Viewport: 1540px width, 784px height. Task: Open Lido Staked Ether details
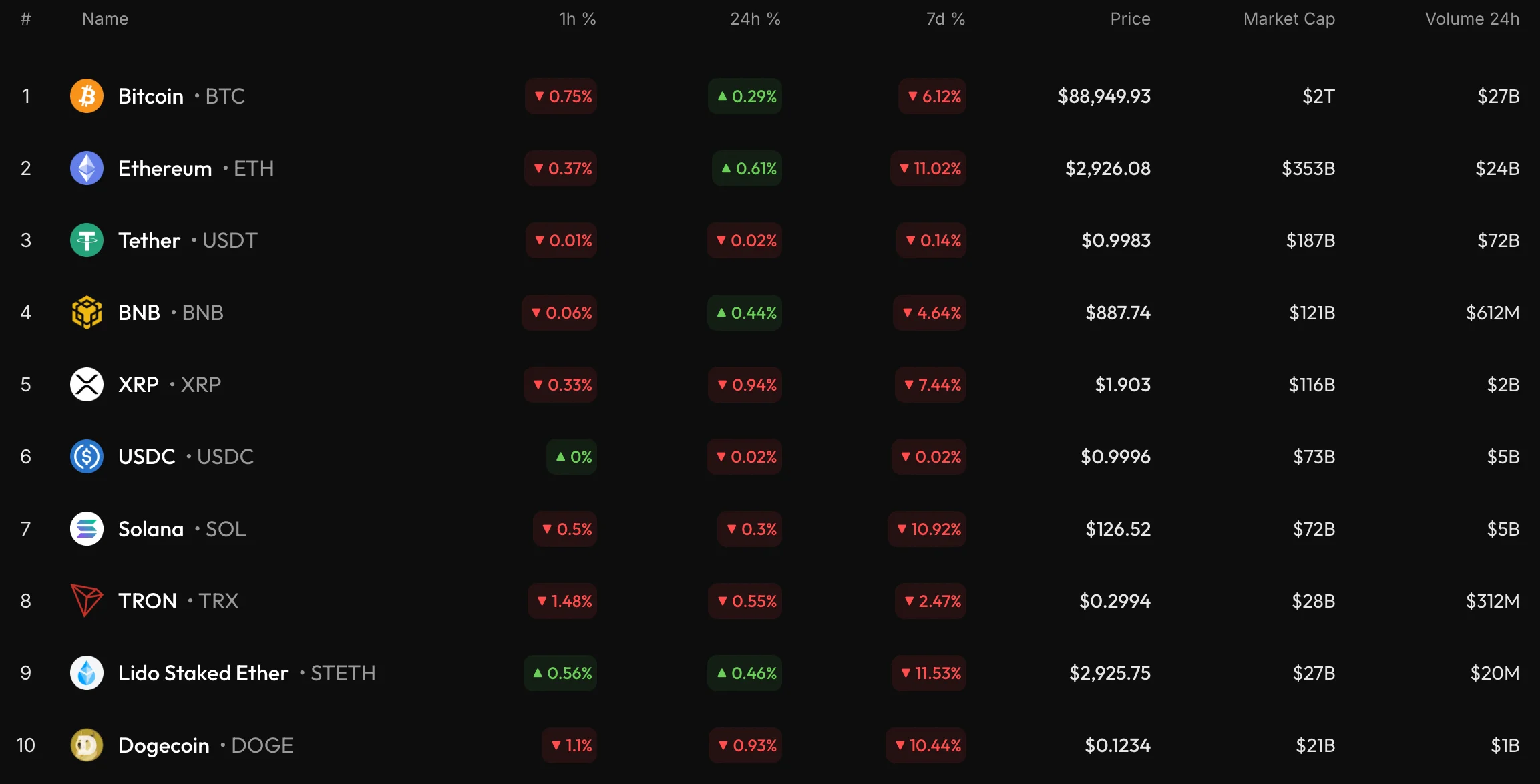203,673
